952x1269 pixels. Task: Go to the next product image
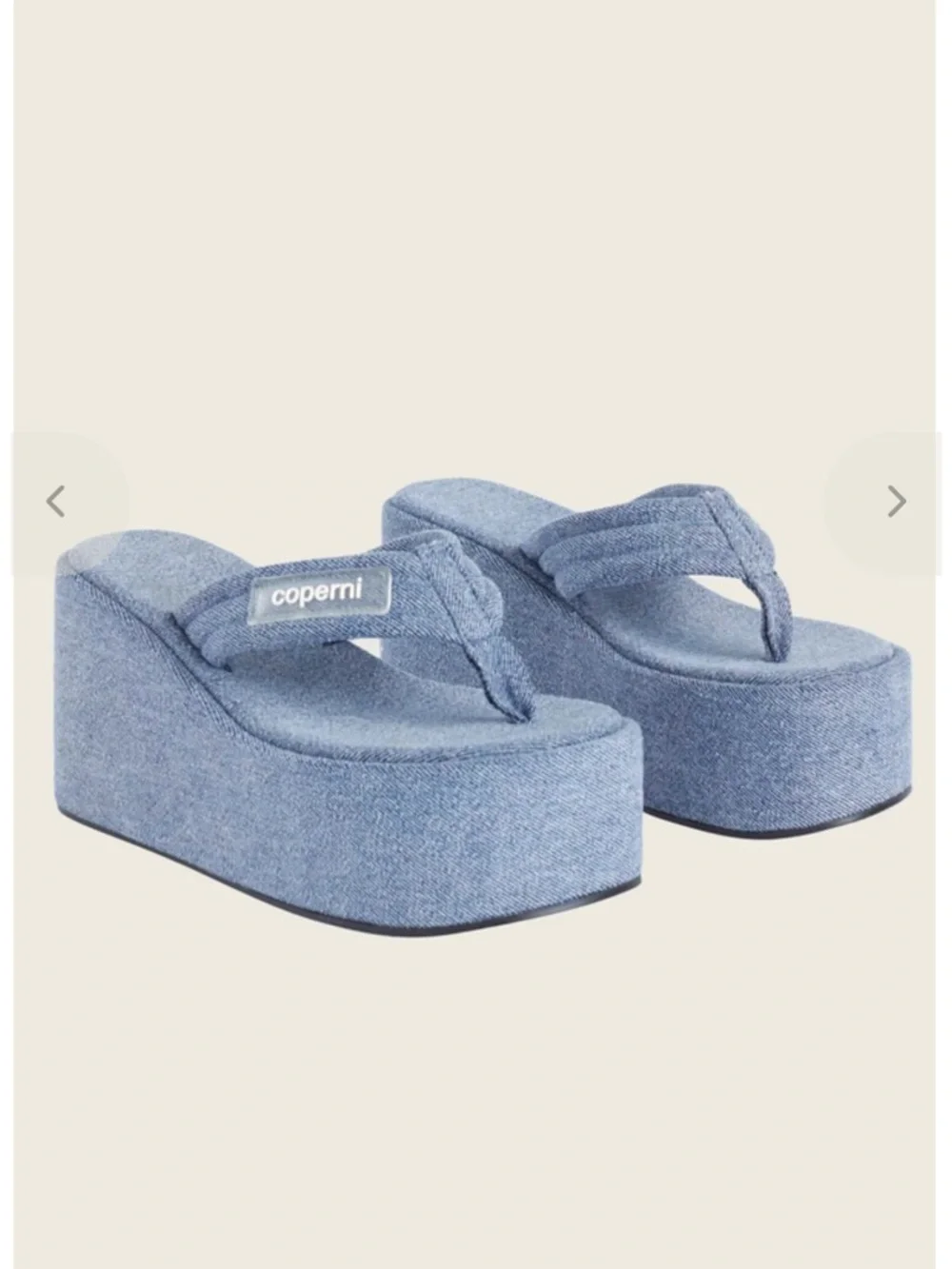pos(896,501)
